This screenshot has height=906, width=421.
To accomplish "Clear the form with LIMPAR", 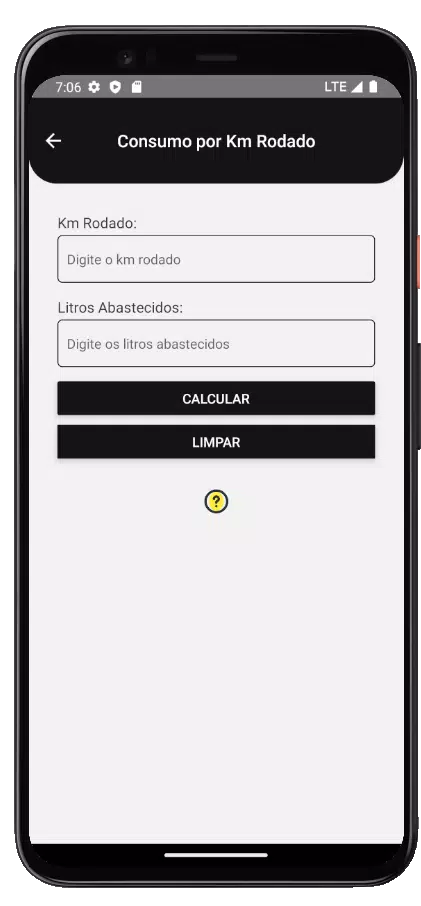I will point(216,442).
